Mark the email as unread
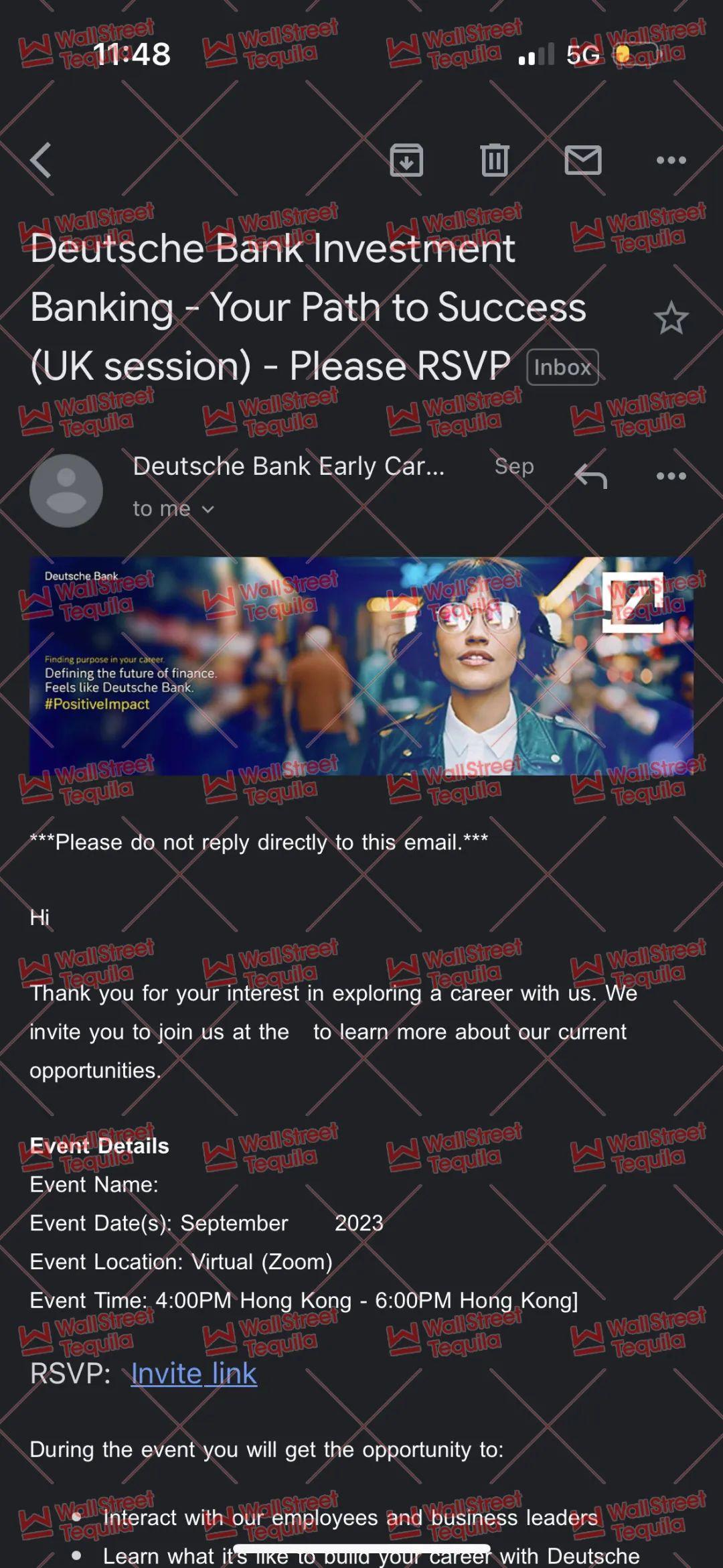Screen dimensions: 723x1568 [x=583, y=161]
